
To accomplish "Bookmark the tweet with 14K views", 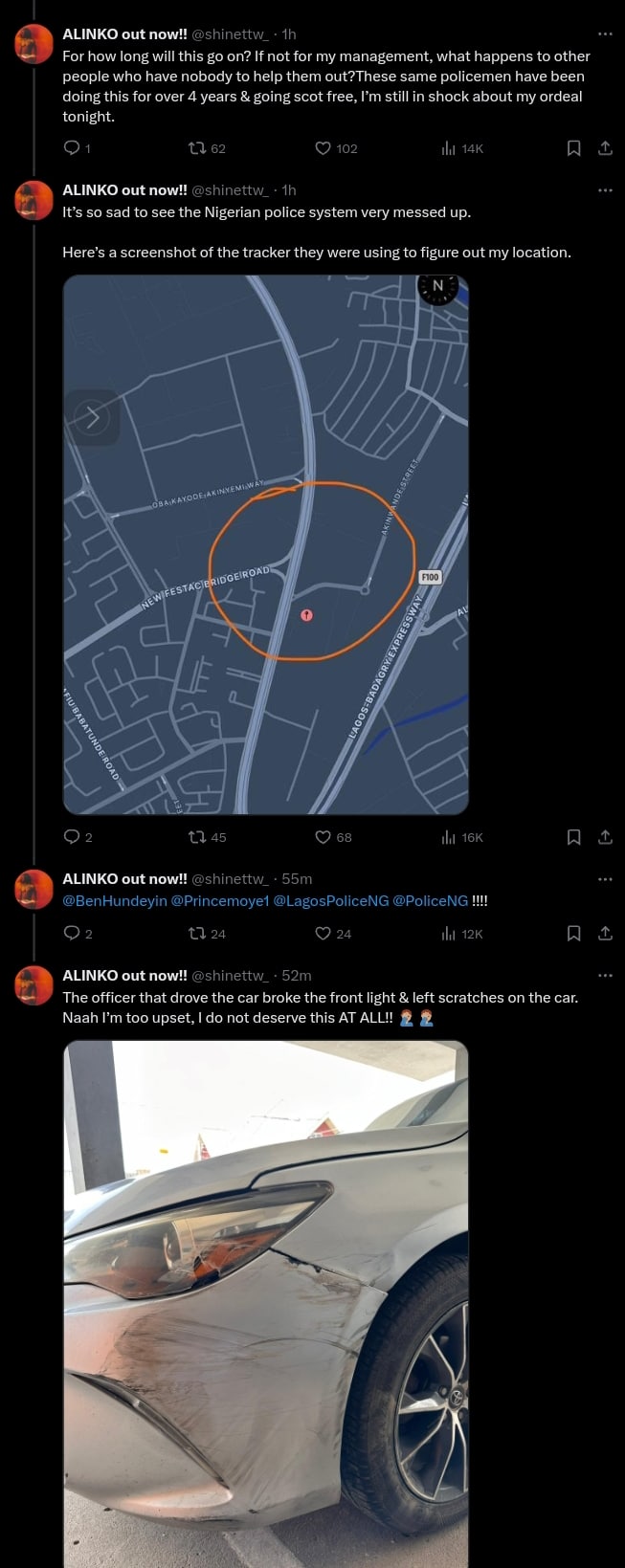I will pyautogui.click(x=574, y=148).
